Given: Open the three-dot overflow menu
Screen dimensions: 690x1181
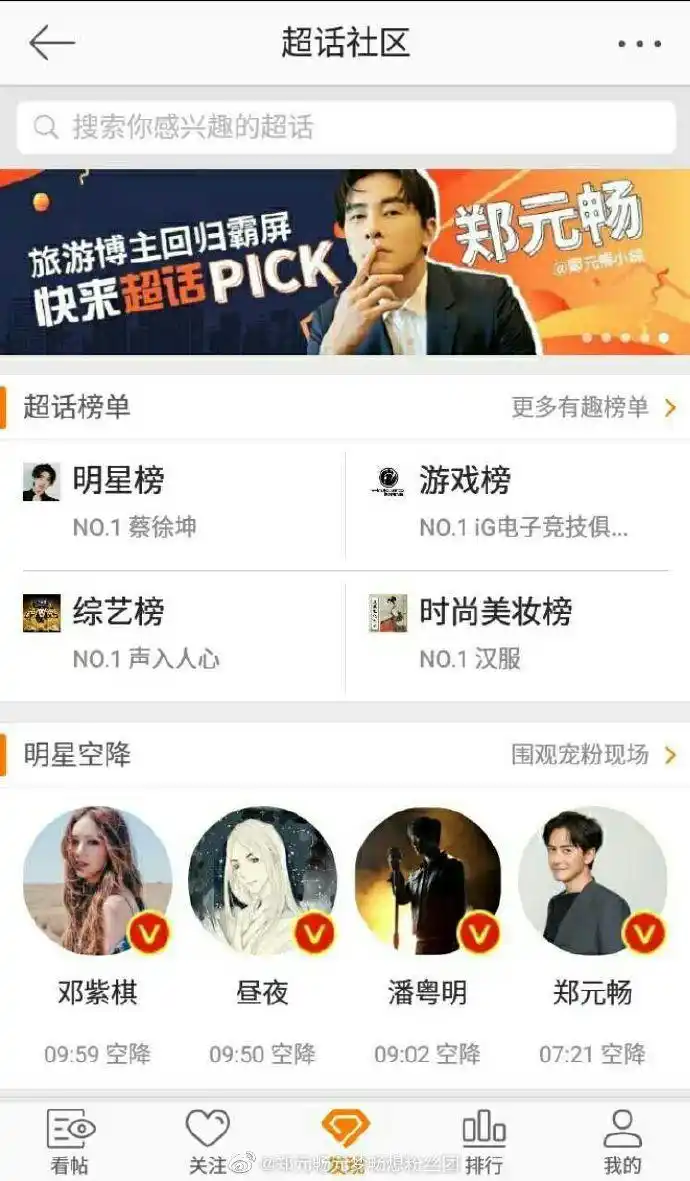Looking at the screenshot, I should tap(639, 44).
